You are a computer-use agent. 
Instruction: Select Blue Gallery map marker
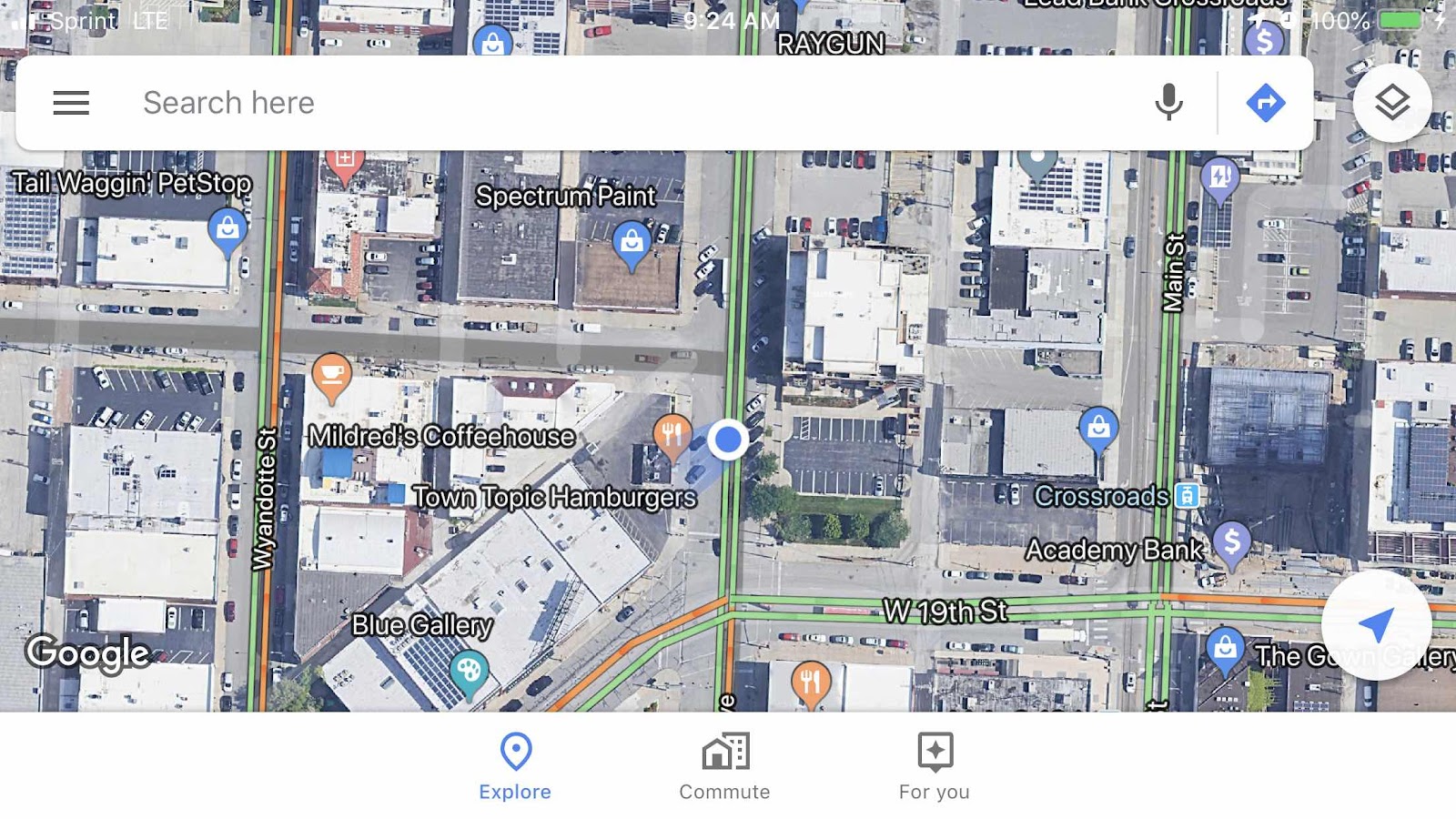pyautogui.click(x=469, y=672)
